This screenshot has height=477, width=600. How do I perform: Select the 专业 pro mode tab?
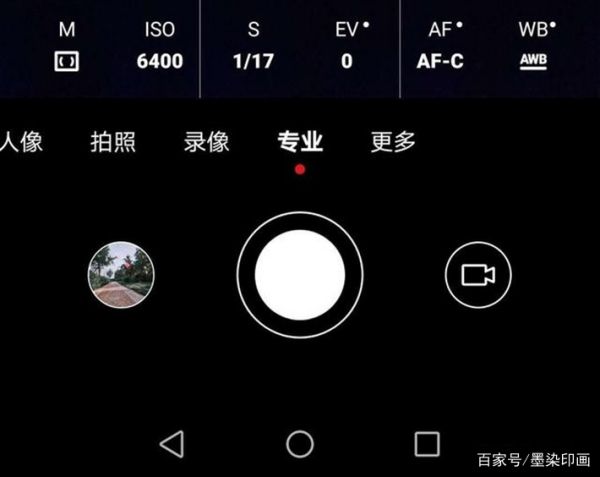[300, 142]
